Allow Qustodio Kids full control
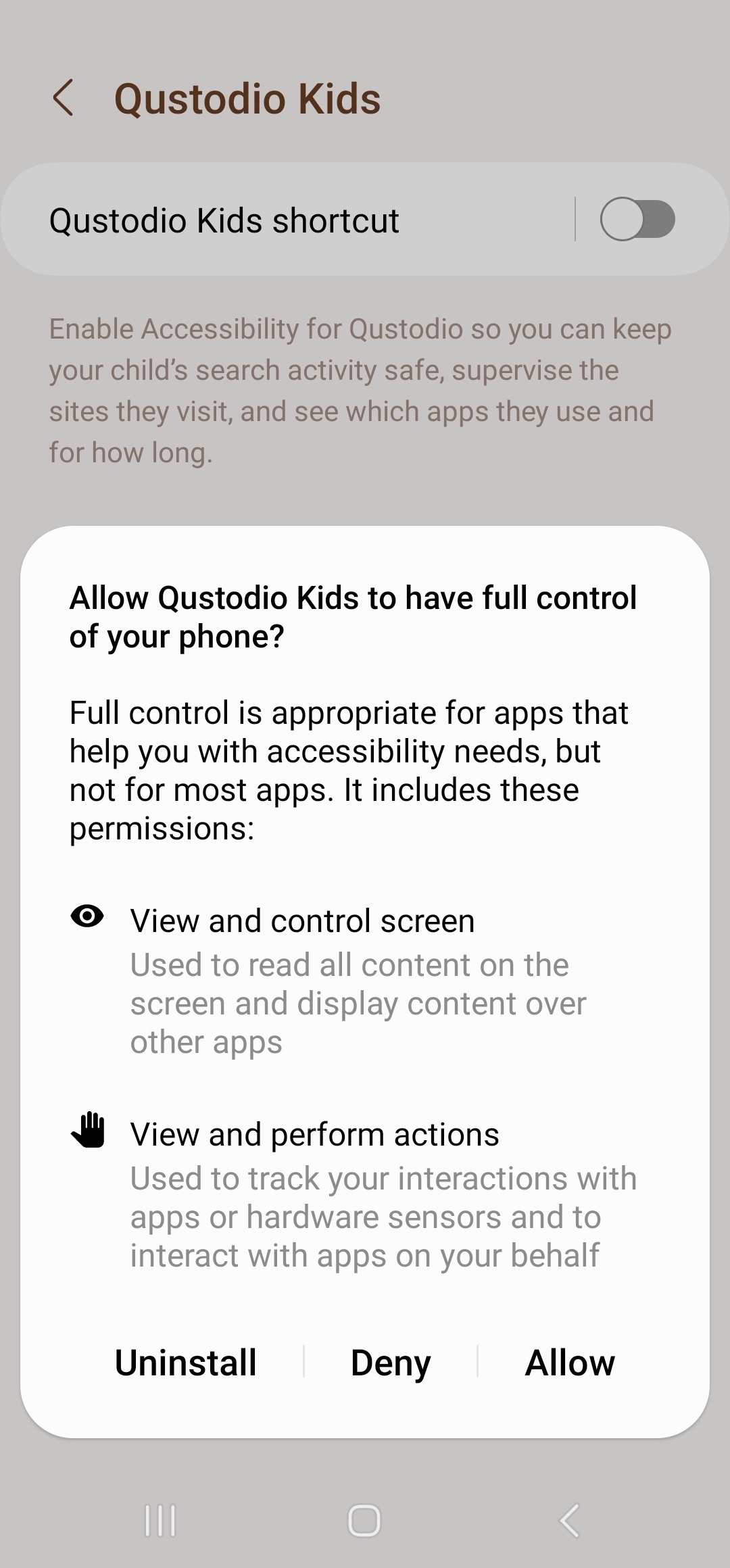730x1568 pixels. point(570,1363)
